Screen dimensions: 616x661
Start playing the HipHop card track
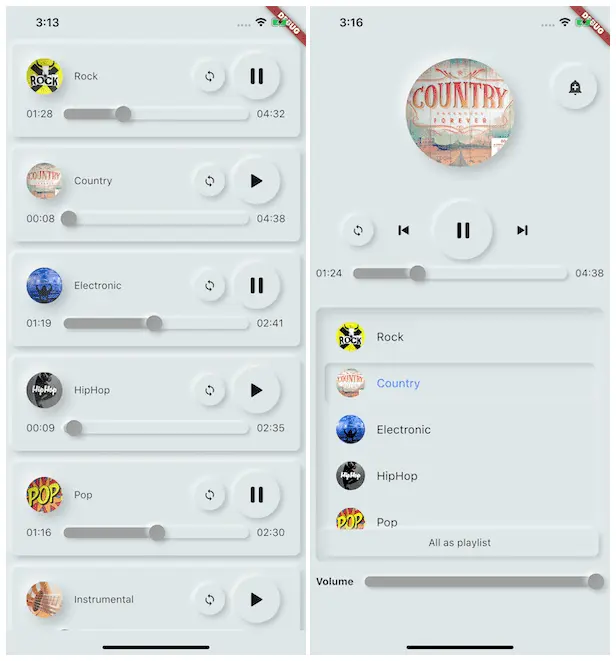256,390
